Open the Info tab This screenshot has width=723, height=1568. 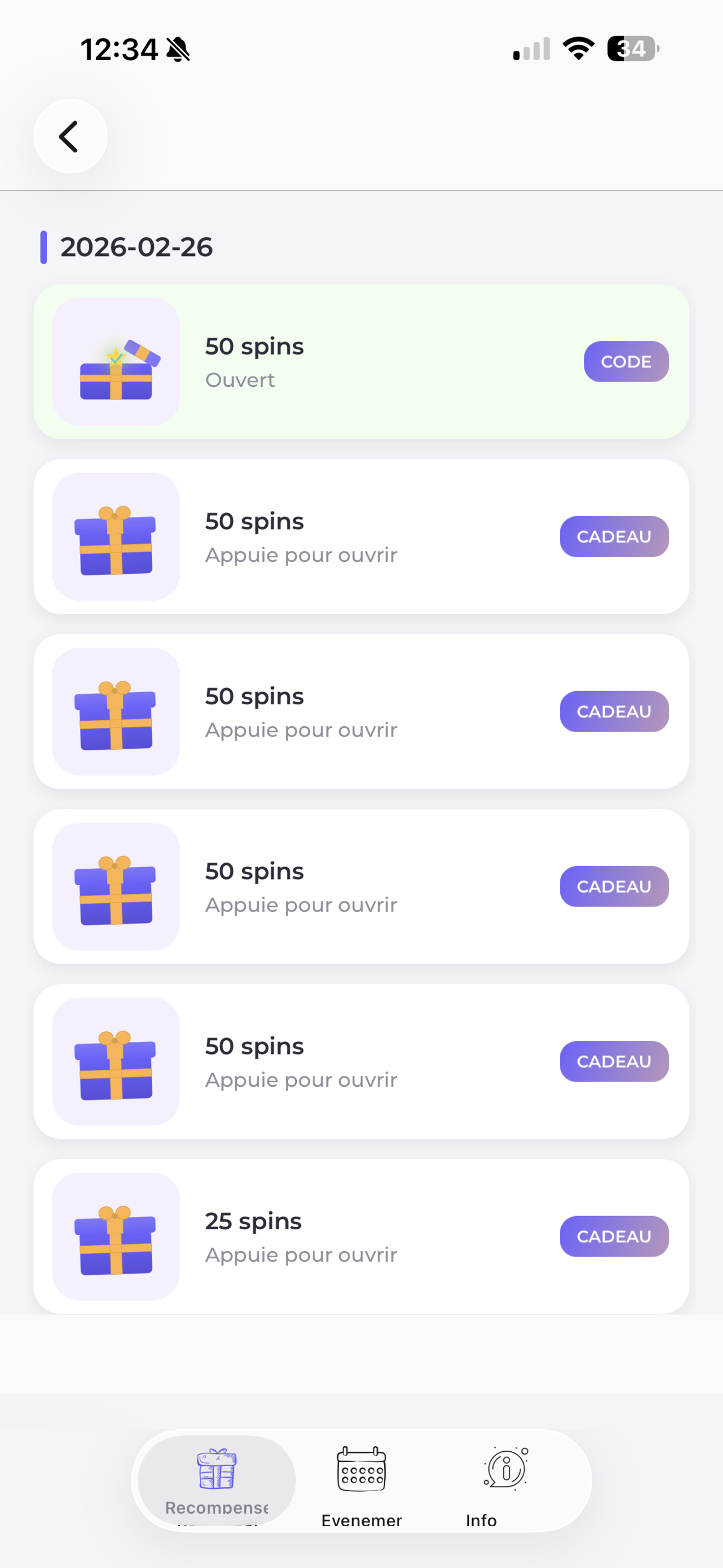(504, 1485)
